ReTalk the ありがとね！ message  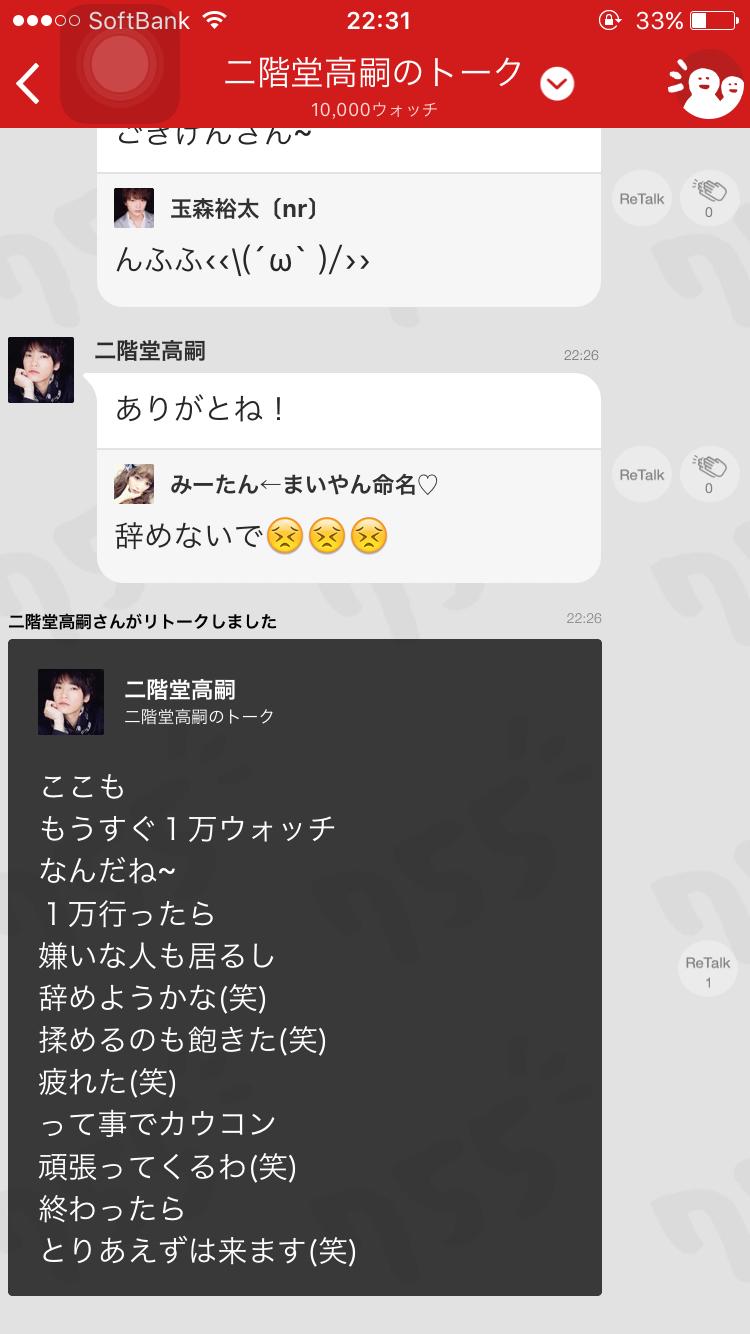[x=641, y=474]
